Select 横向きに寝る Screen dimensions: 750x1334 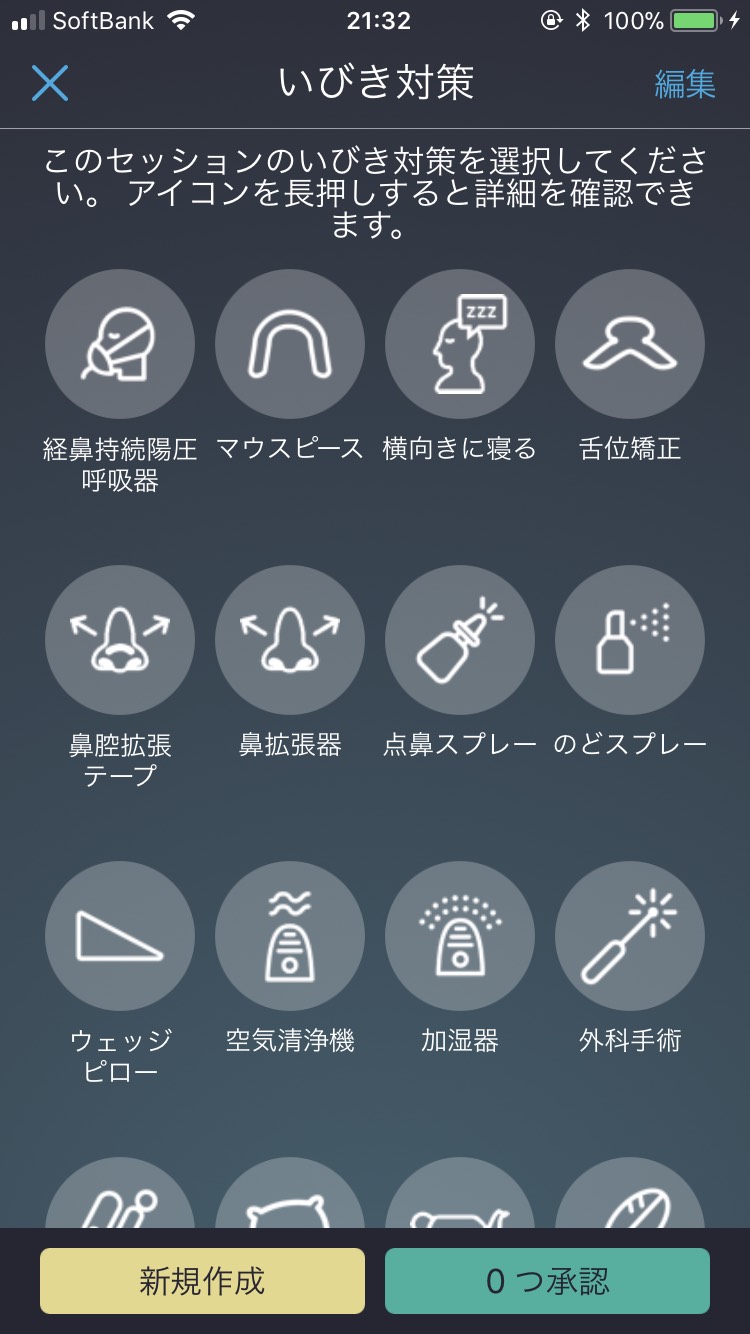tap(460, 344)
